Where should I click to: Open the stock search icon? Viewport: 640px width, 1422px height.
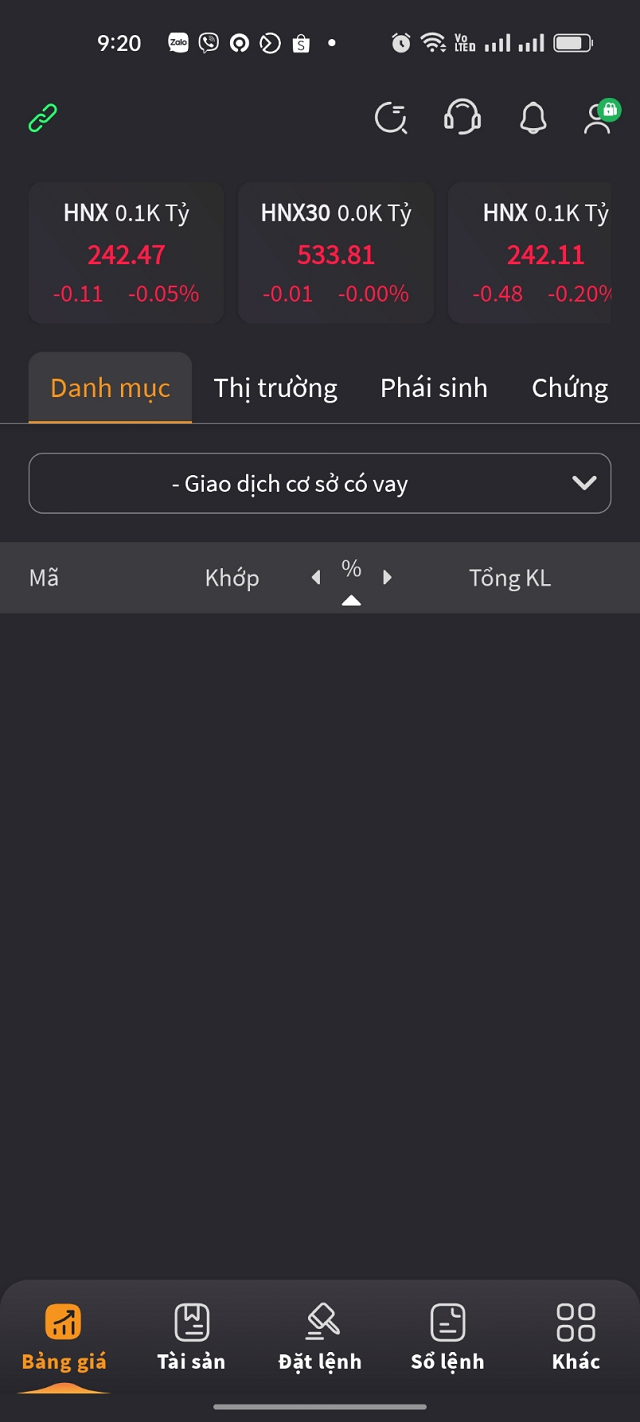[x=391, y=118]
